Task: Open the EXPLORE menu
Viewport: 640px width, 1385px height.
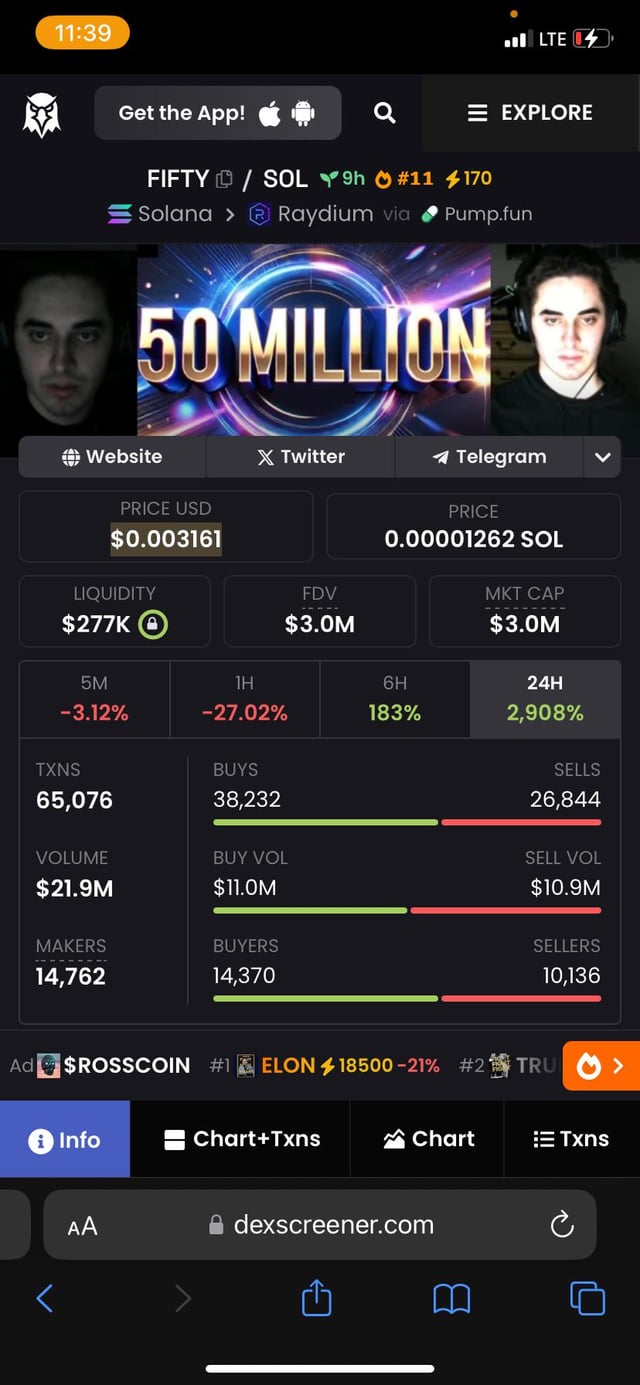Action: pos(531,113)
